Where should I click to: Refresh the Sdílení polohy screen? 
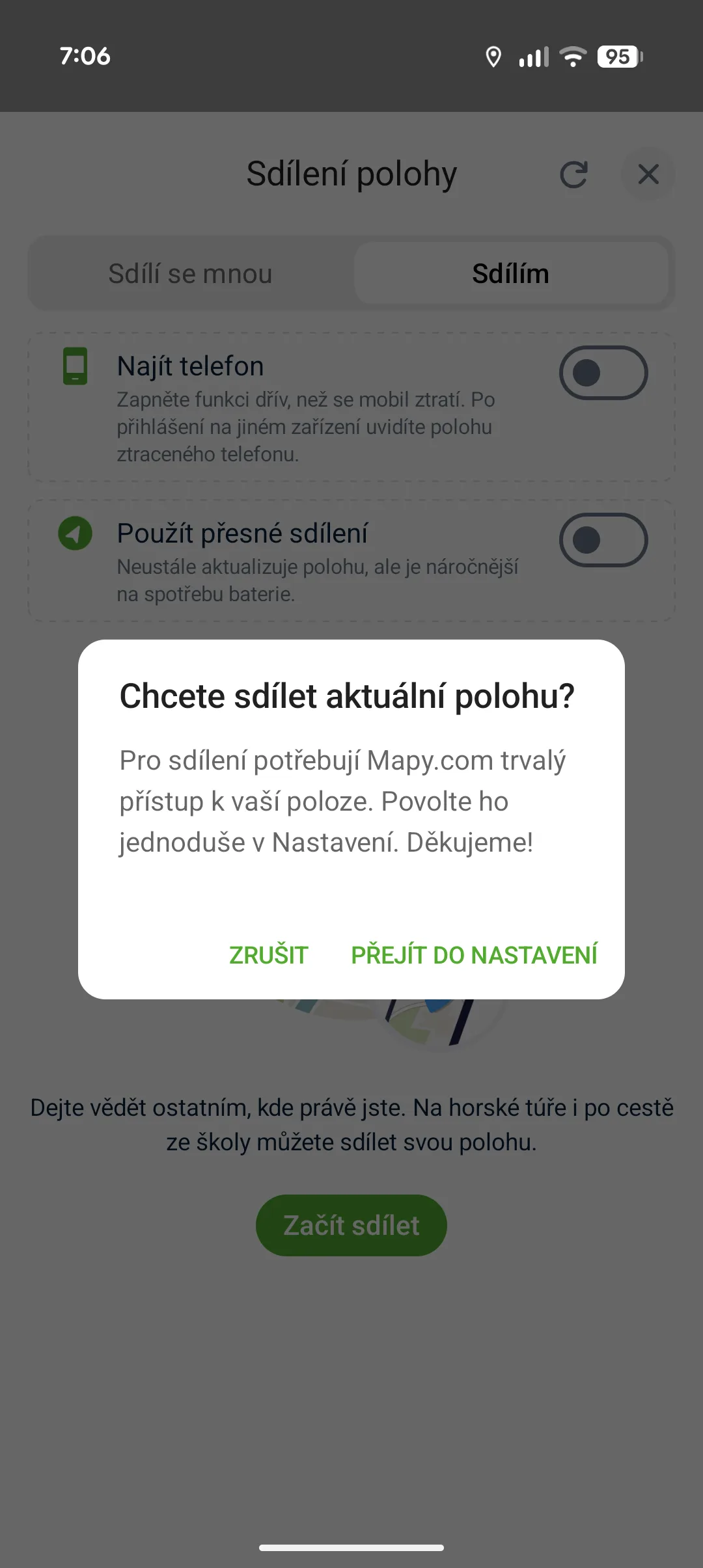click(x=573, y=174)
